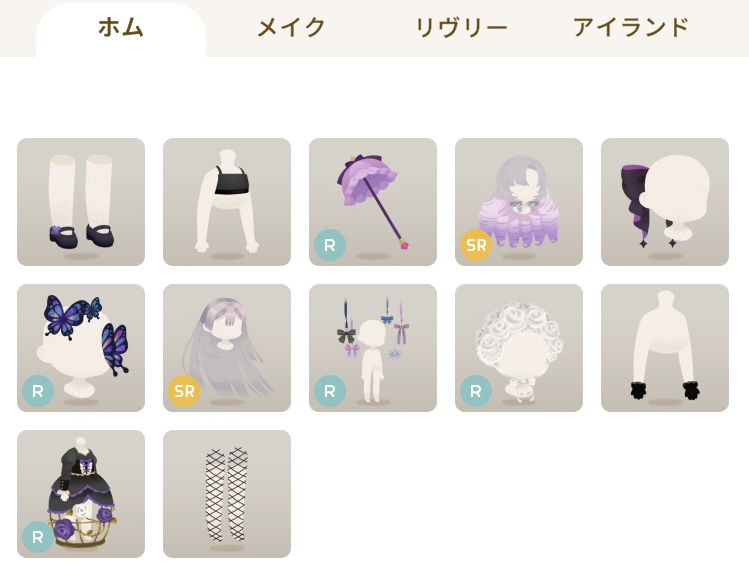Select the black shoes with white socks item

tap(81, 202)
